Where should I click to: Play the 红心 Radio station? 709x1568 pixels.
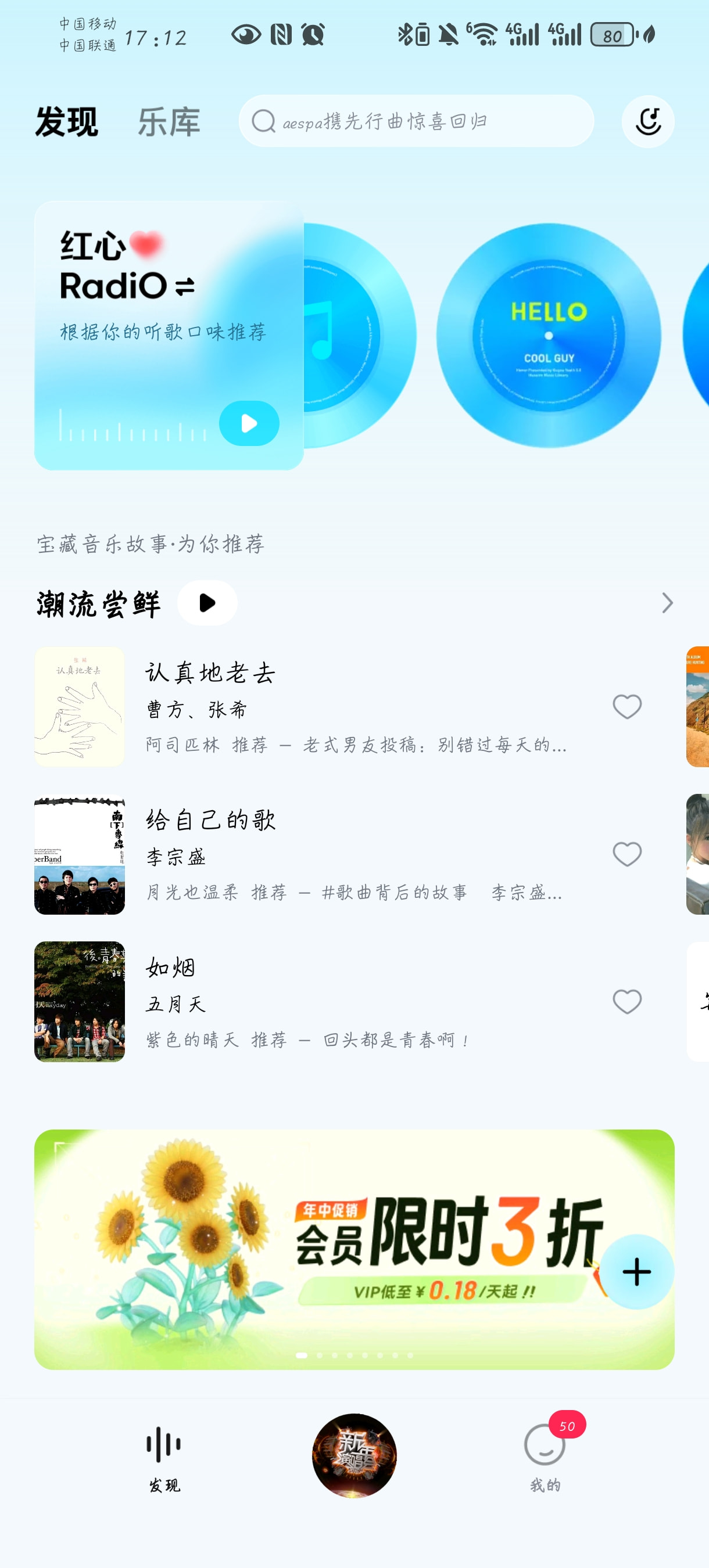[x=249, y=423]
